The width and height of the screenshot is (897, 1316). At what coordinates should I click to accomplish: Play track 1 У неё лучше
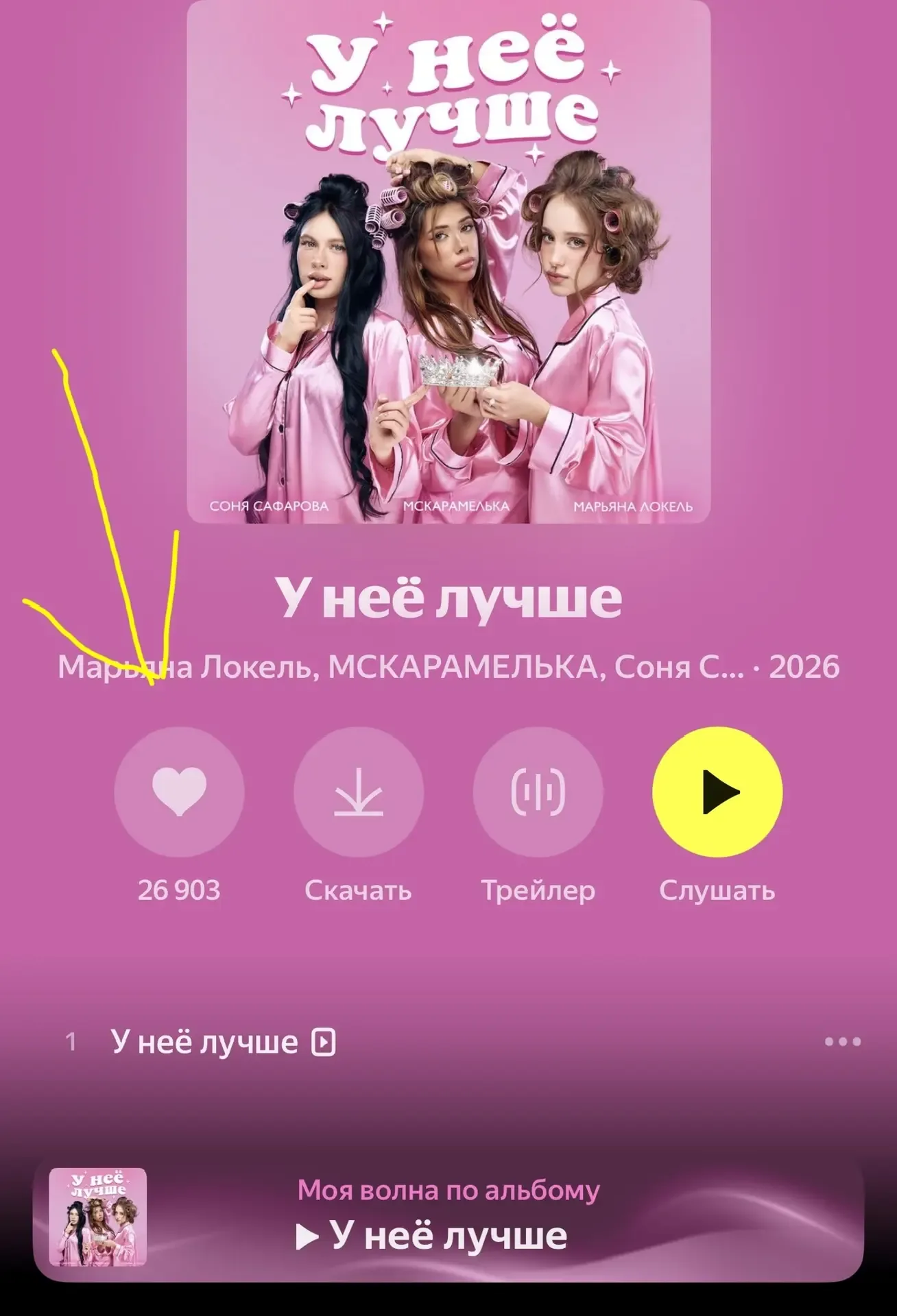click(x=204, y=1043)
